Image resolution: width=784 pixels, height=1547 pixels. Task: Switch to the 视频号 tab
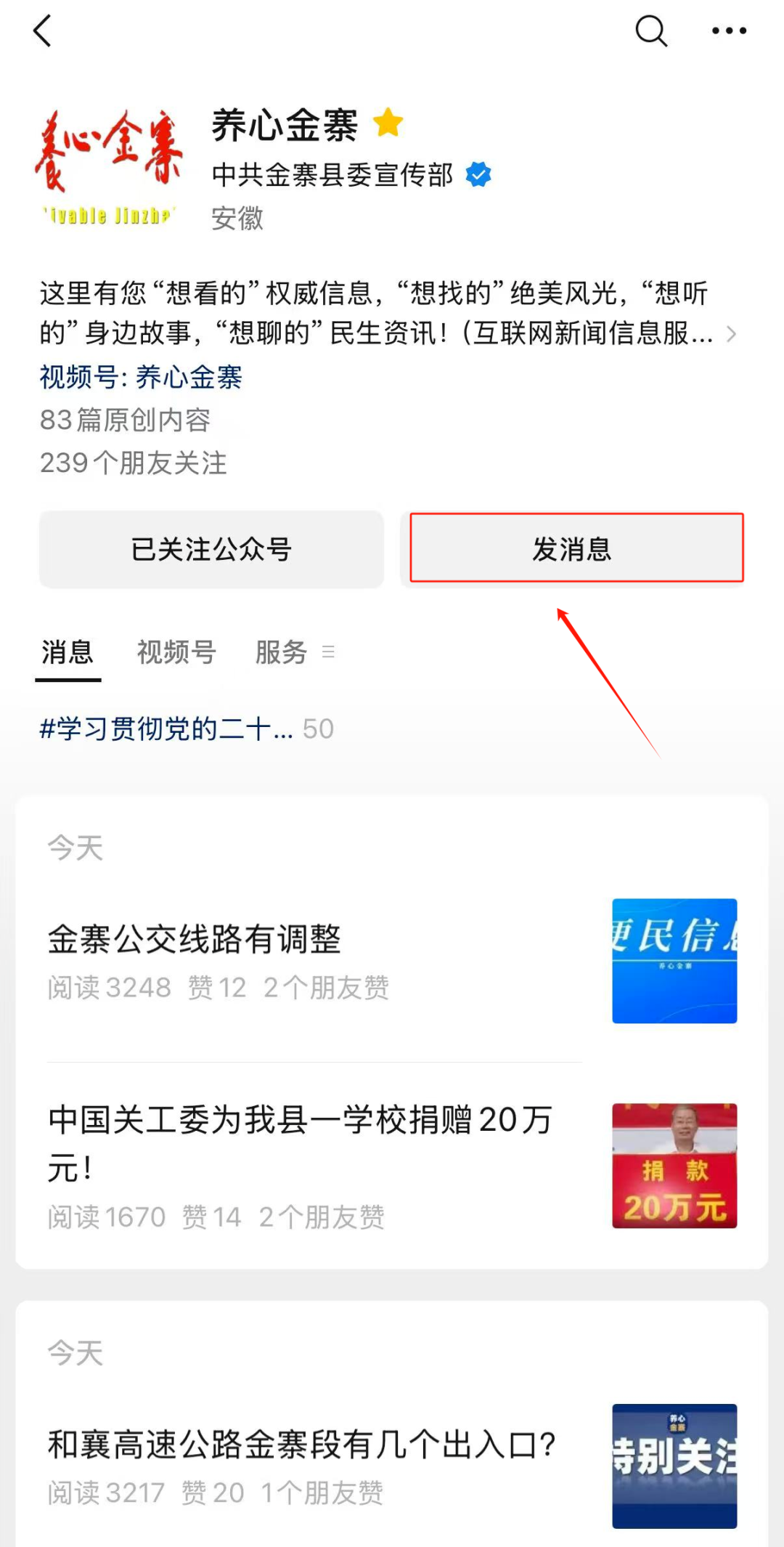click(176, 652)
